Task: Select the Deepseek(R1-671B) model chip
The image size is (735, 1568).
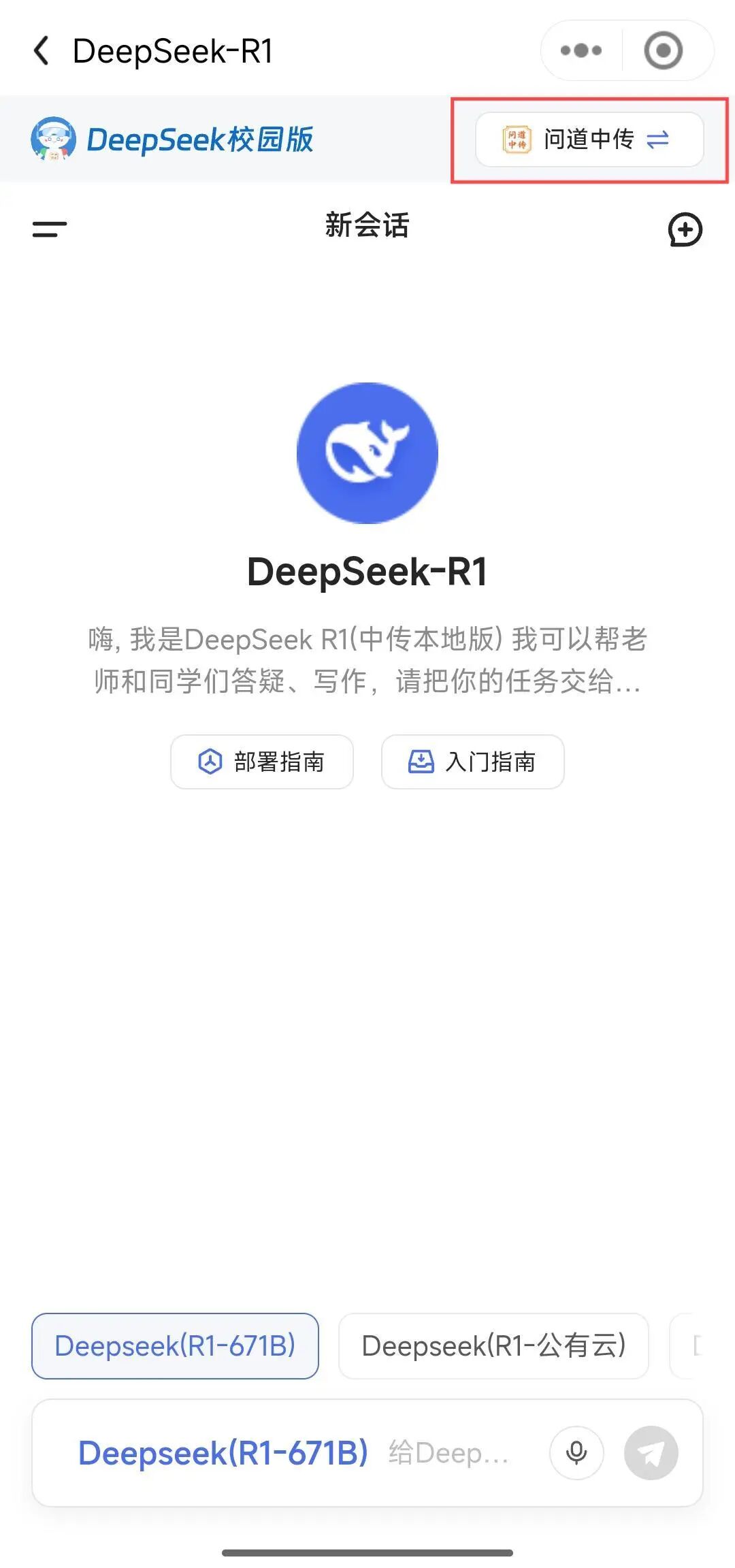Action: click(x=175, y=1345)
